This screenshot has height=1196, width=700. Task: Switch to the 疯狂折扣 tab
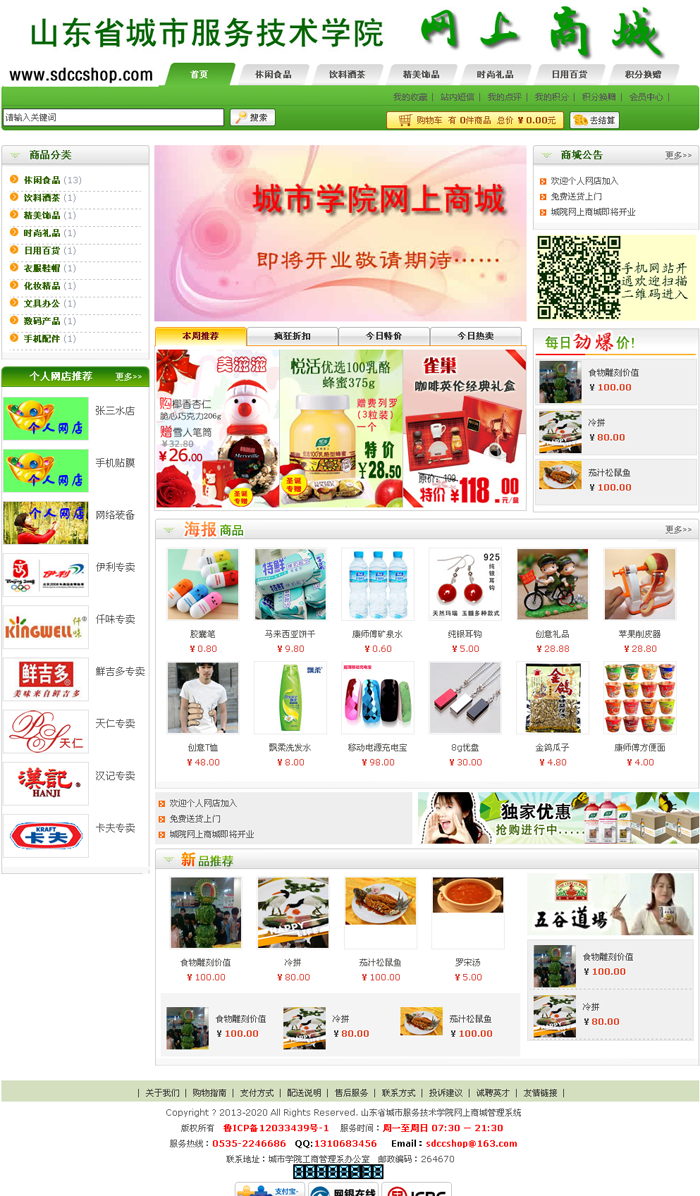(x=292, y=336)
